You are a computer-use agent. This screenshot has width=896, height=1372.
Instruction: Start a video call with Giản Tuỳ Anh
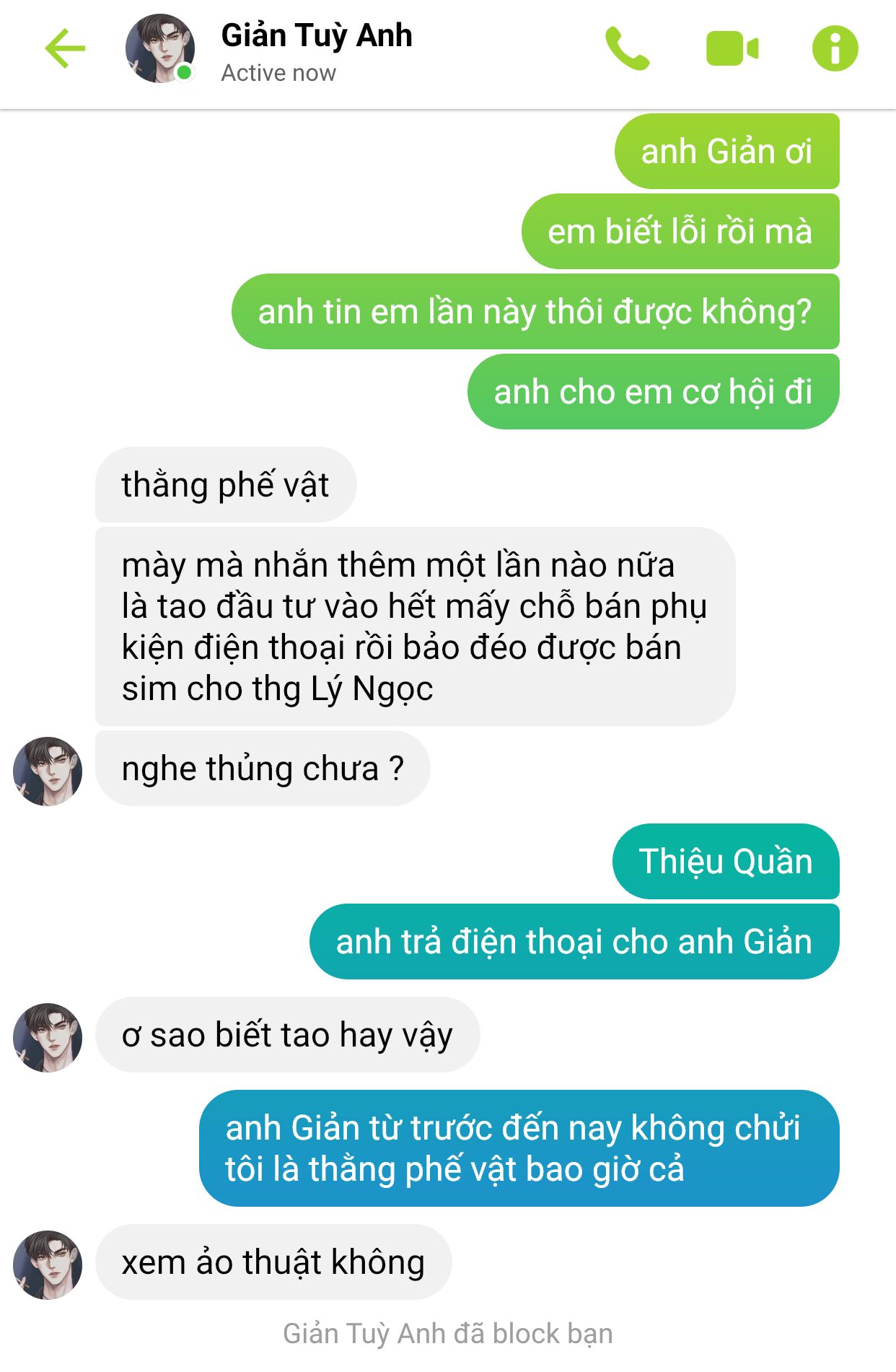[x=732, y=48]
